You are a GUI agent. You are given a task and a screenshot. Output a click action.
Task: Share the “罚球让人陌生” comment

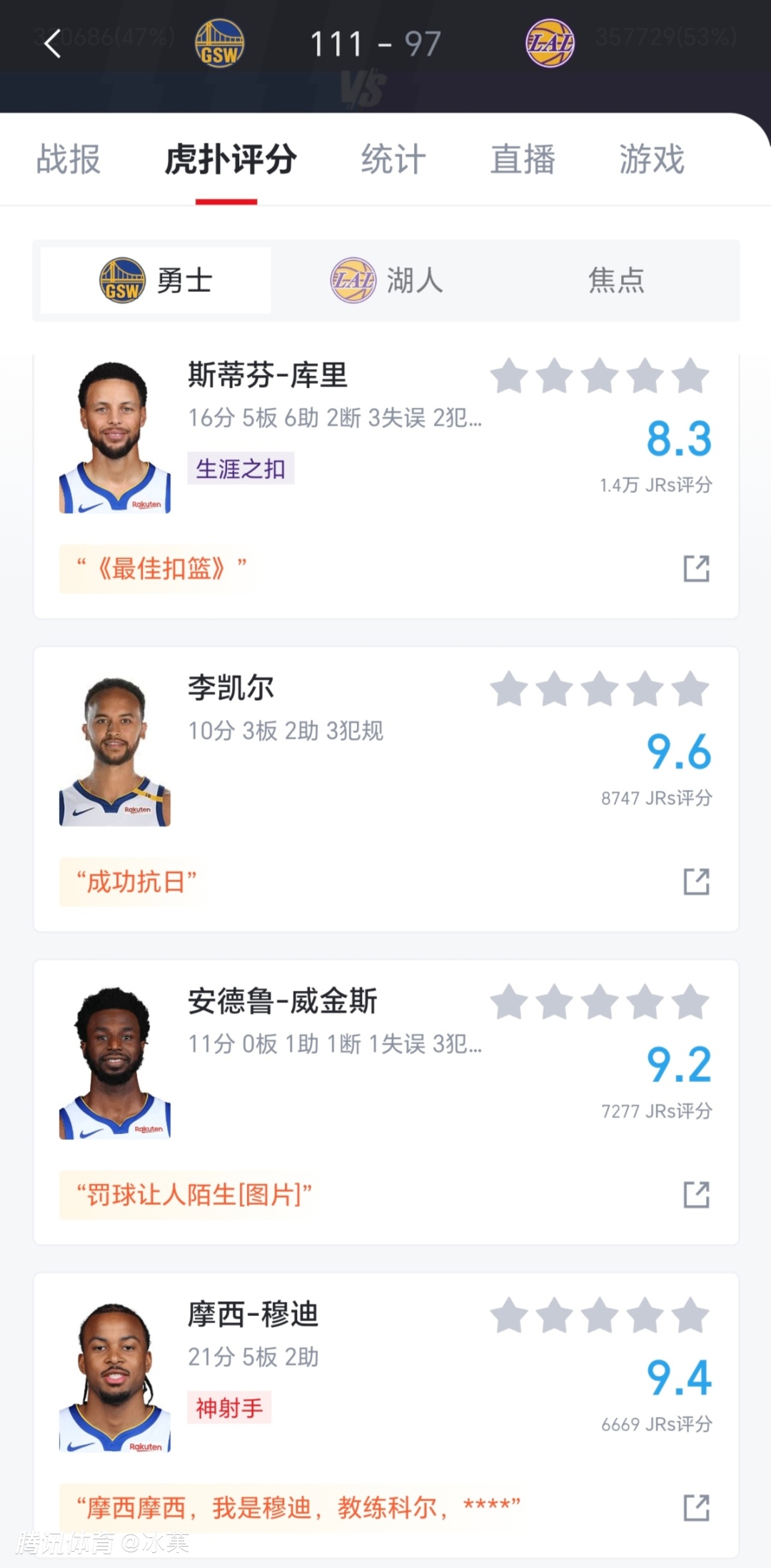[x=696, y=1195]
